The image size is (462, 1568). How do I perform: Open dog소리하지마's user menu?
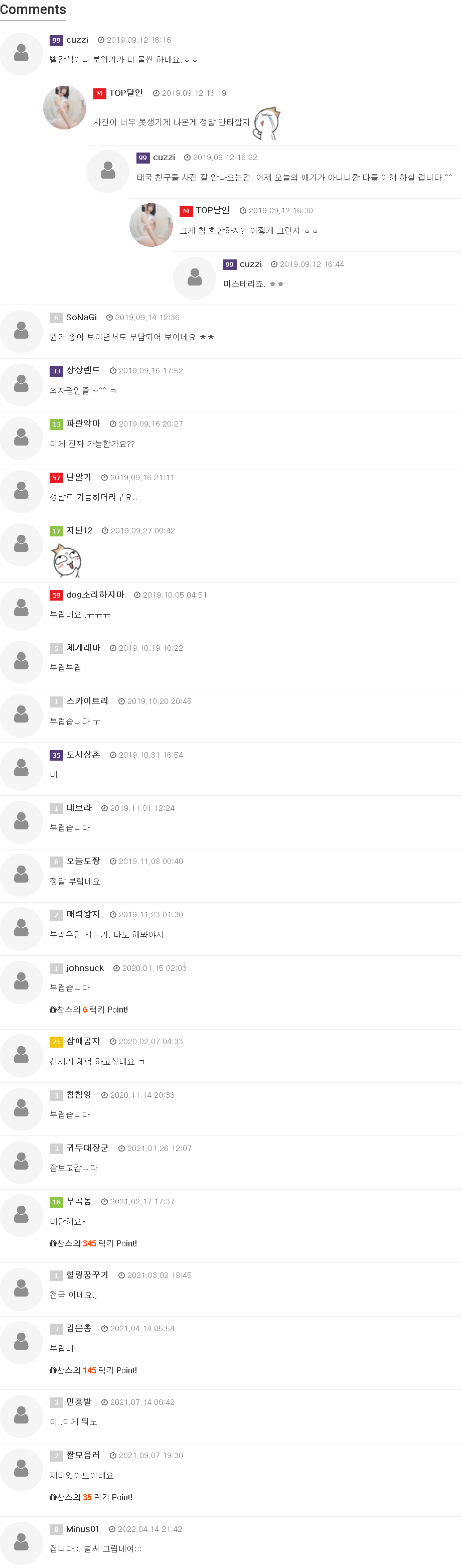point(95,595)
